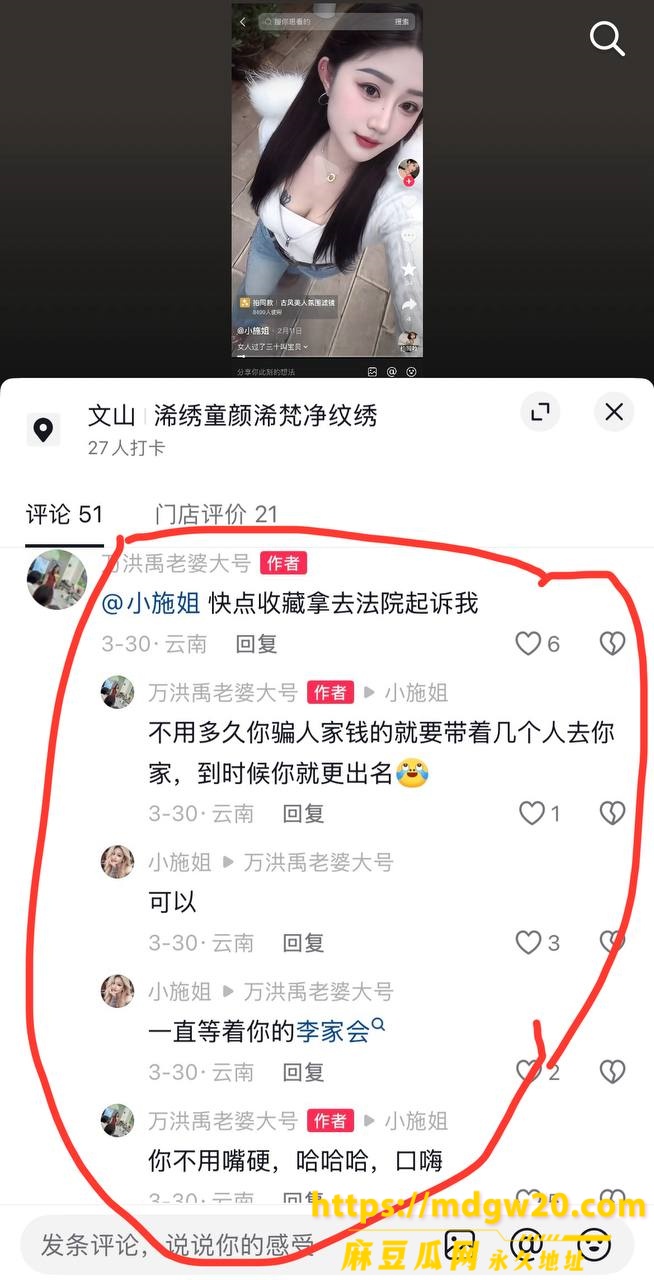The height and width of the screenshot is (1280, 654).
Task: Reply to the comment 可以
Action: (x=303, y=942)
